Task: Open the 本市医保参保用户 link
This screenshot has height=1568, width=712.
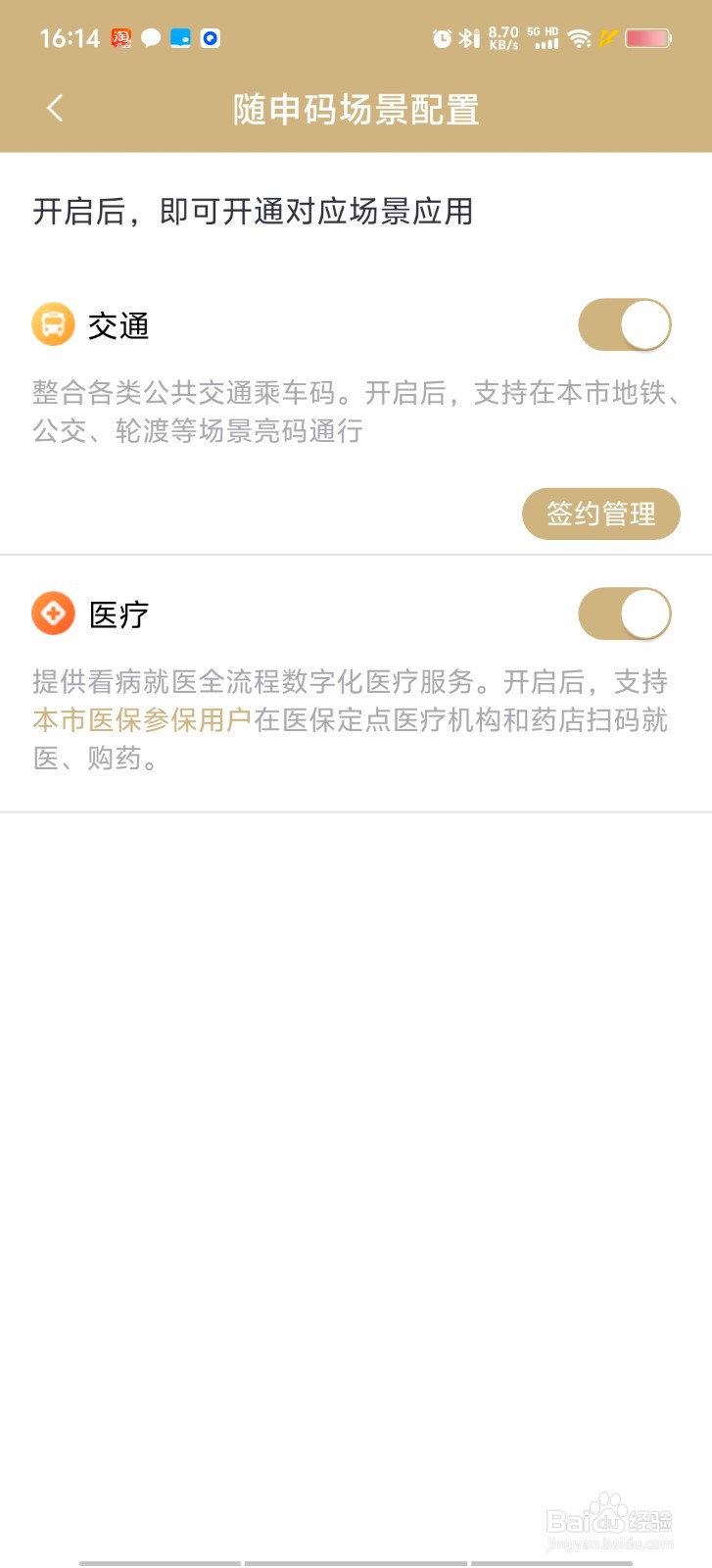Action: point(140,720)
